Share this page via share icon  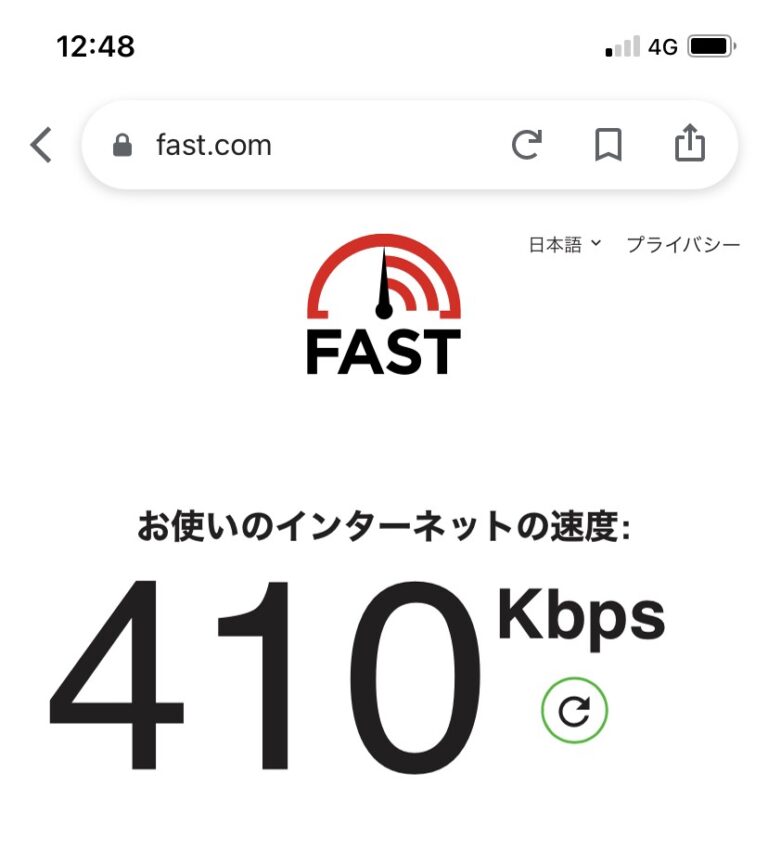689,145
